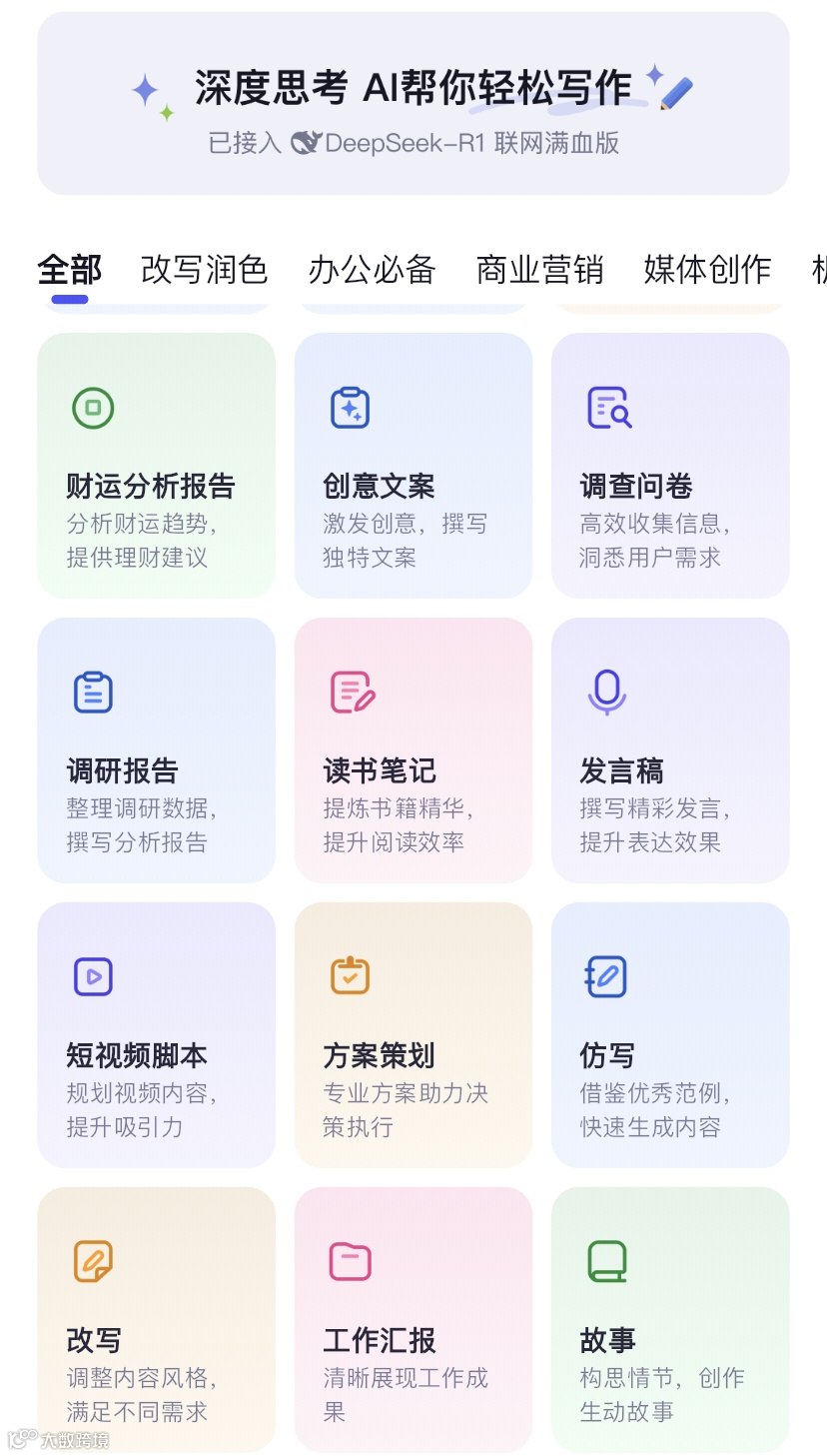Choose the 创意文案 writing tool
Screen dimensions: 827x1456
tap(413, 466)
